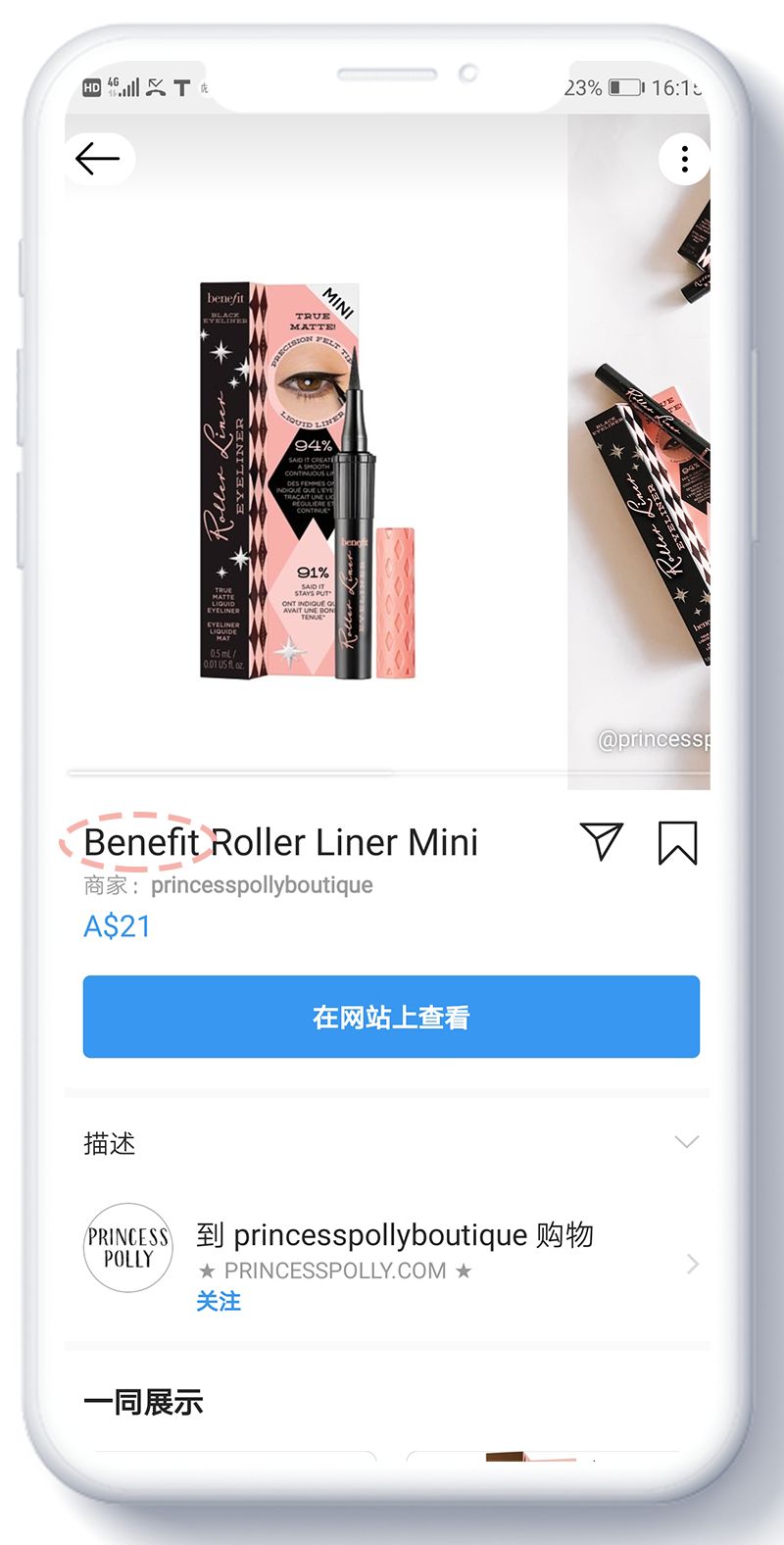Open shop details via the right chevron
This screenshot has width=784, height=1545.
pos(692,1265)
